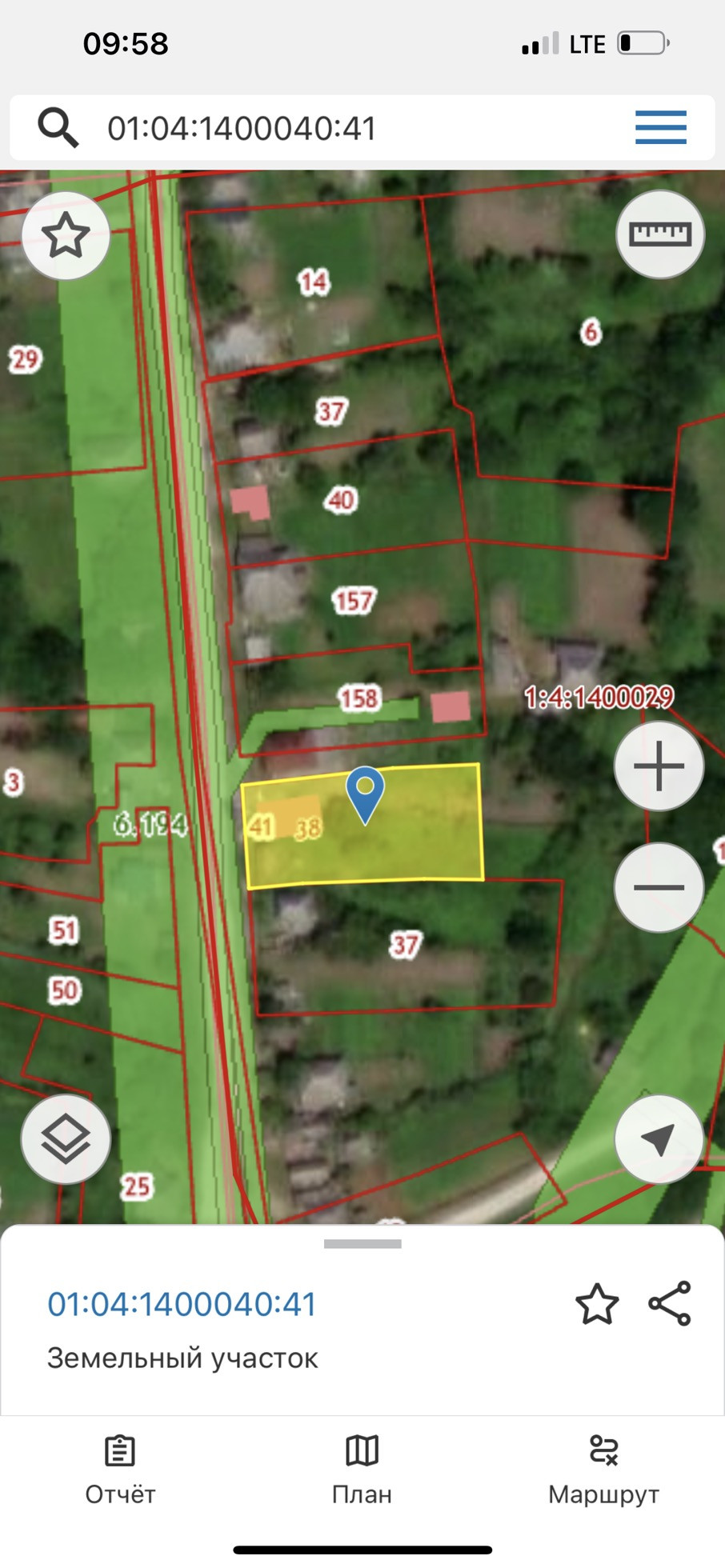Image resolution: width=725 pixels, height=1568 pixels.
Task: Open the ruler measurement tool
Action: (x=659, y=234)
